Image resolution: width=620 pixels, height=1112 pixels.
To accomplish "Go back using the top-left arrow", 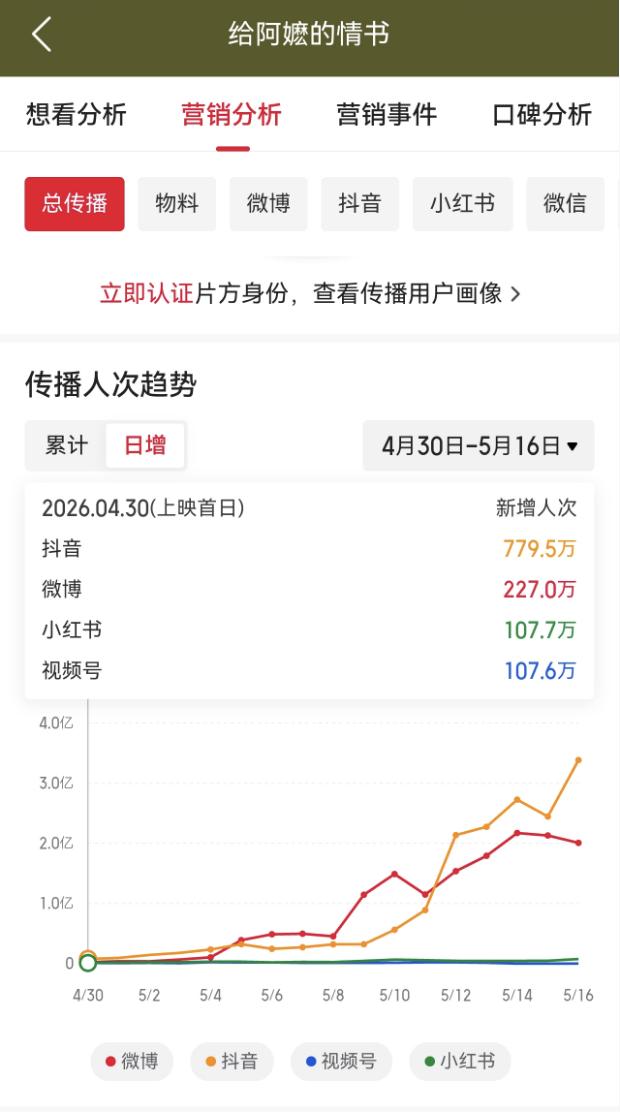I will (x=41, y=34).
